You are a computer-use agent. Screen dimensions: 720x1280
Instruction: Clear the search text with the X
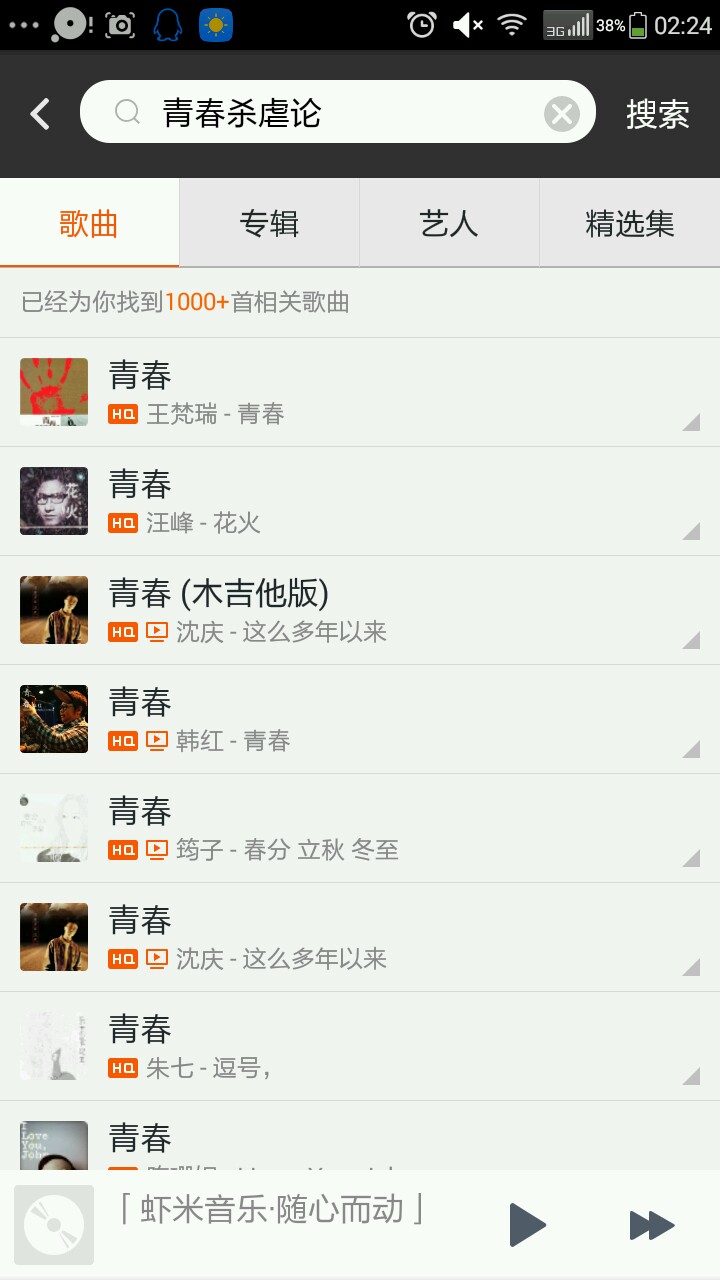(562, 114)
